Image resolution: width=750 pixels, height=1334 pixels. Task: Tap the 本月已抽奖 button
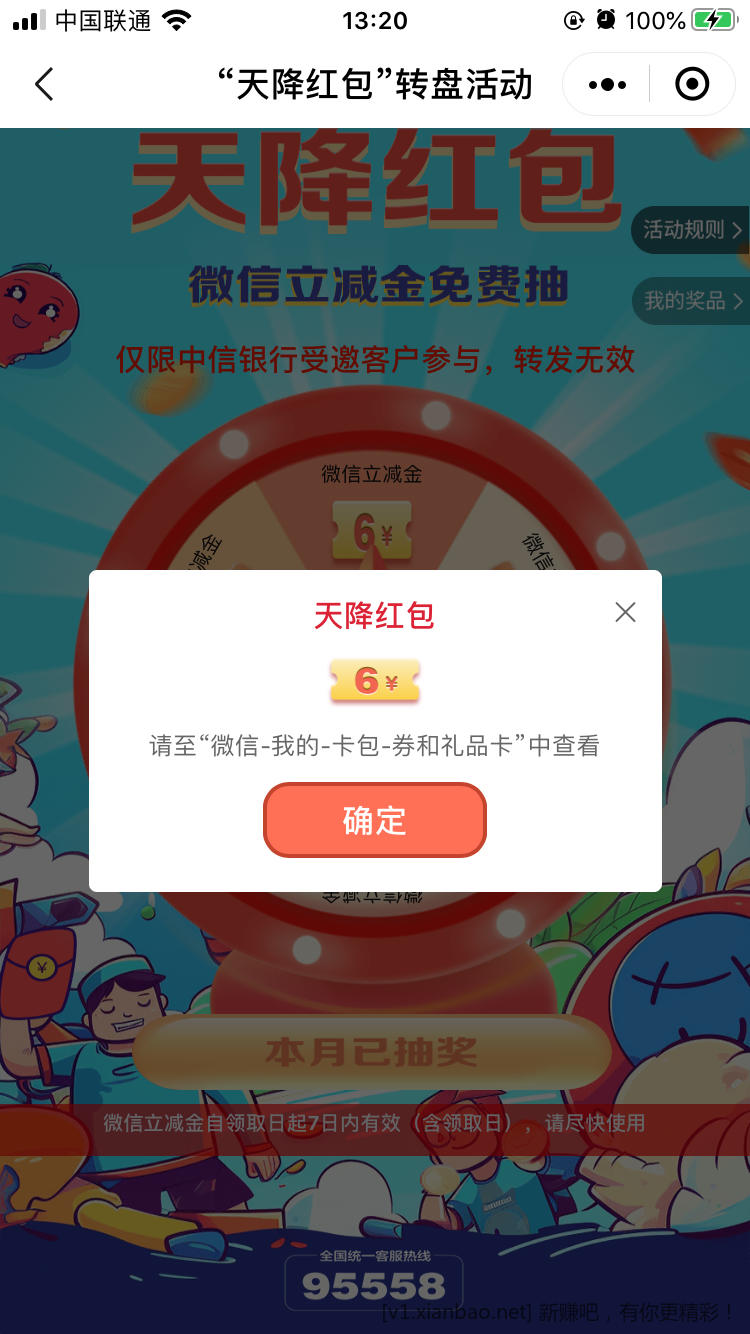point(372,1052)
